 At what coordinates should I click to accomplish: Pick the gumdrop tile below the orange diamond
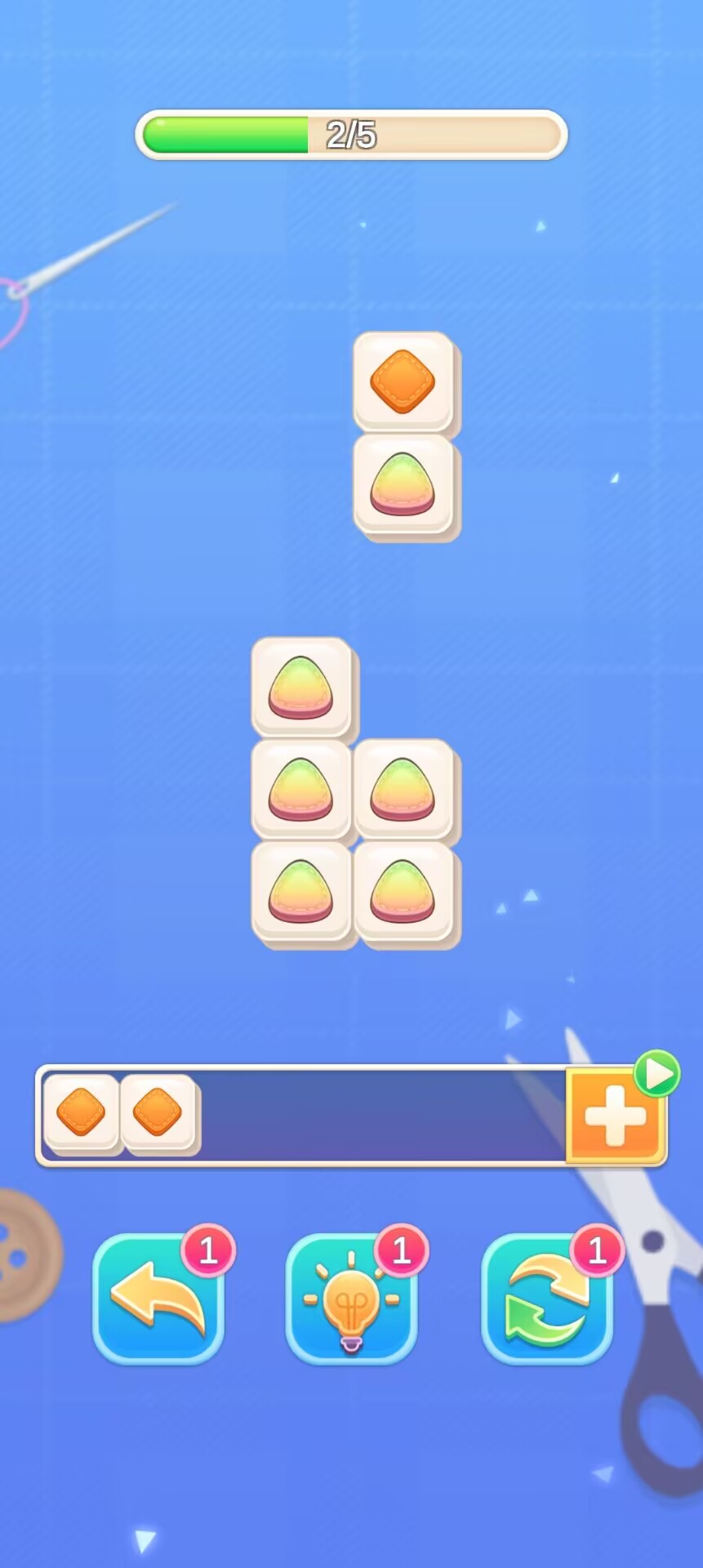(x=403, y=484)
